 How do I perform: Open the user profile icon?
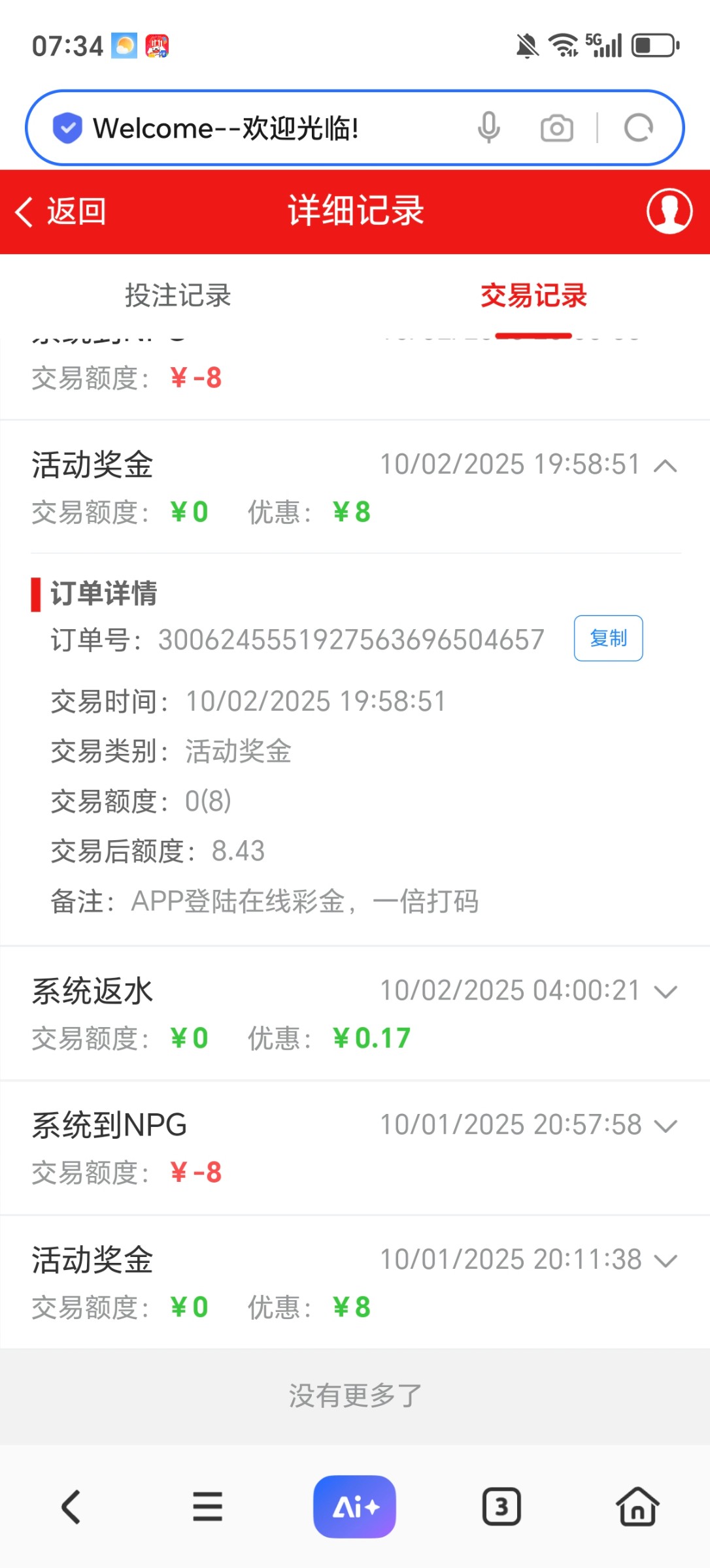click(669, 212)
